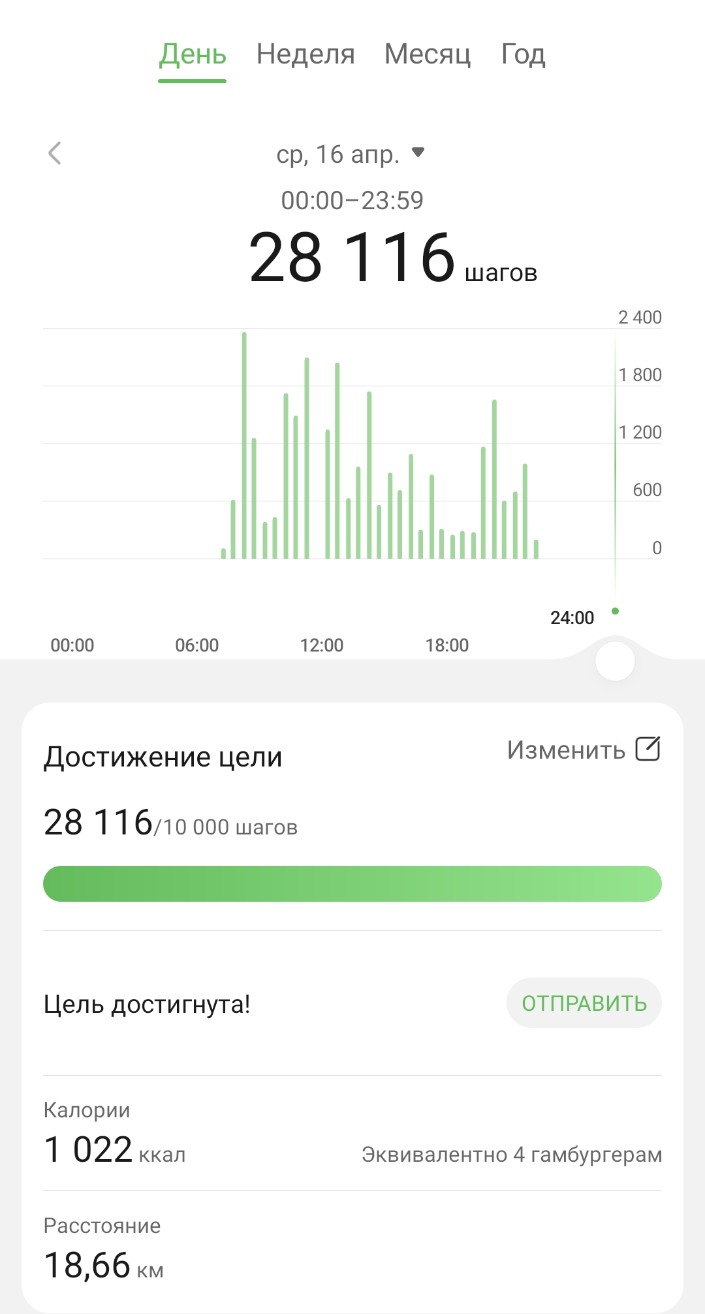
Task: Show the Год statistics tab
Action: (x=523, y=54)
